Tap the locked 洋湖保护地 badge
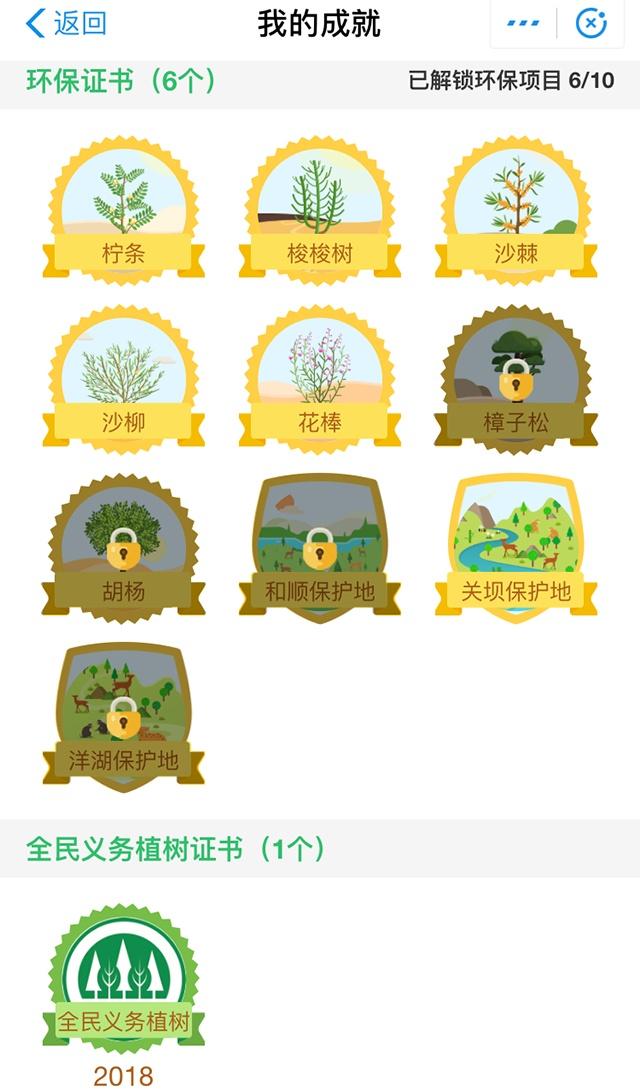Viewport: 640px width, 1090px height. tap(124, 717)
